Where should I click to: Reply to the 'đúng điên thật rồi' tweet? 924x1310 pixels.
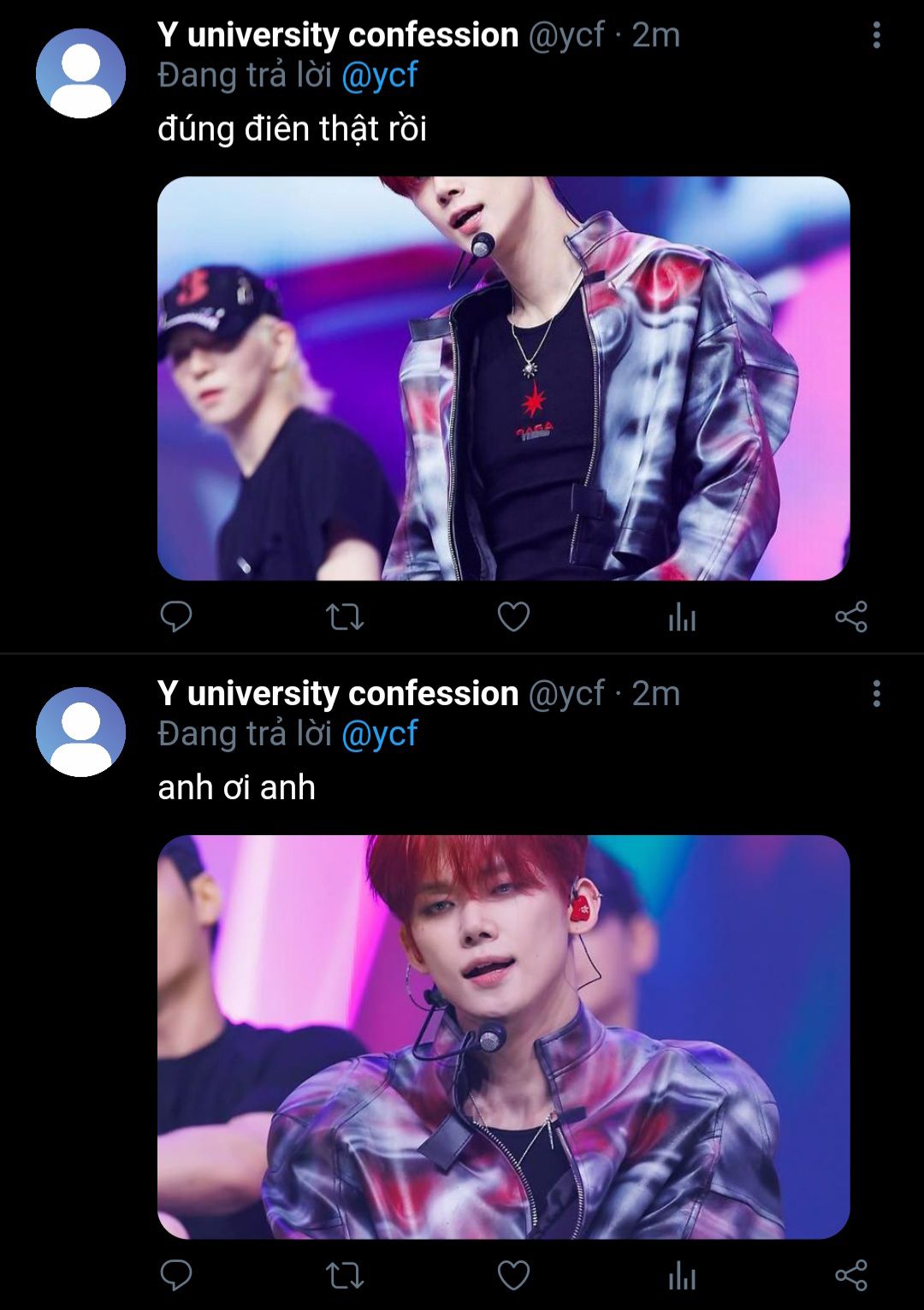point(176,616)
